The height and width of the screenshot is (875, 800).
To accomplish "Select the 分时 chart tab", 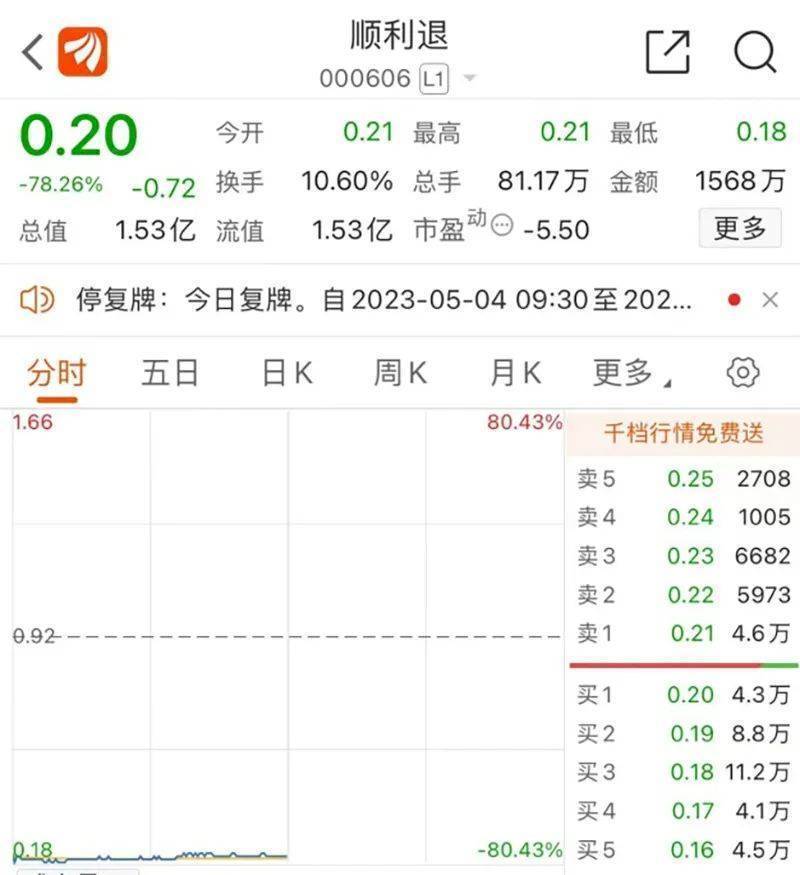I will click(x=56, y=373).
